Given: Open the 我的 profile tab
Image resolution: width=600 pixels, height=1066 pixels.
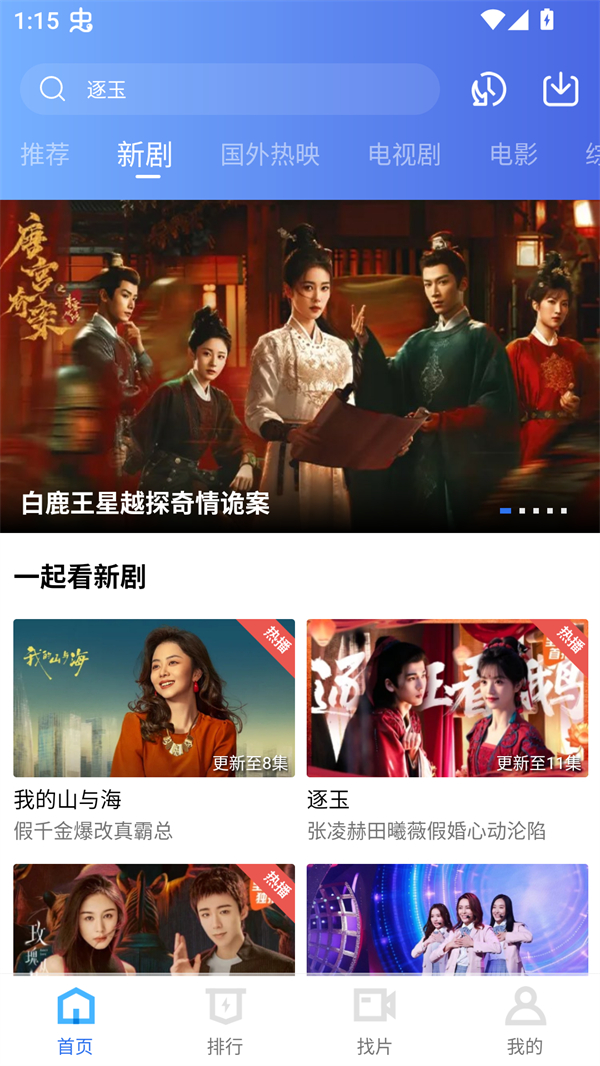Looking at the screenshot, I should (x=525, y=1020).
